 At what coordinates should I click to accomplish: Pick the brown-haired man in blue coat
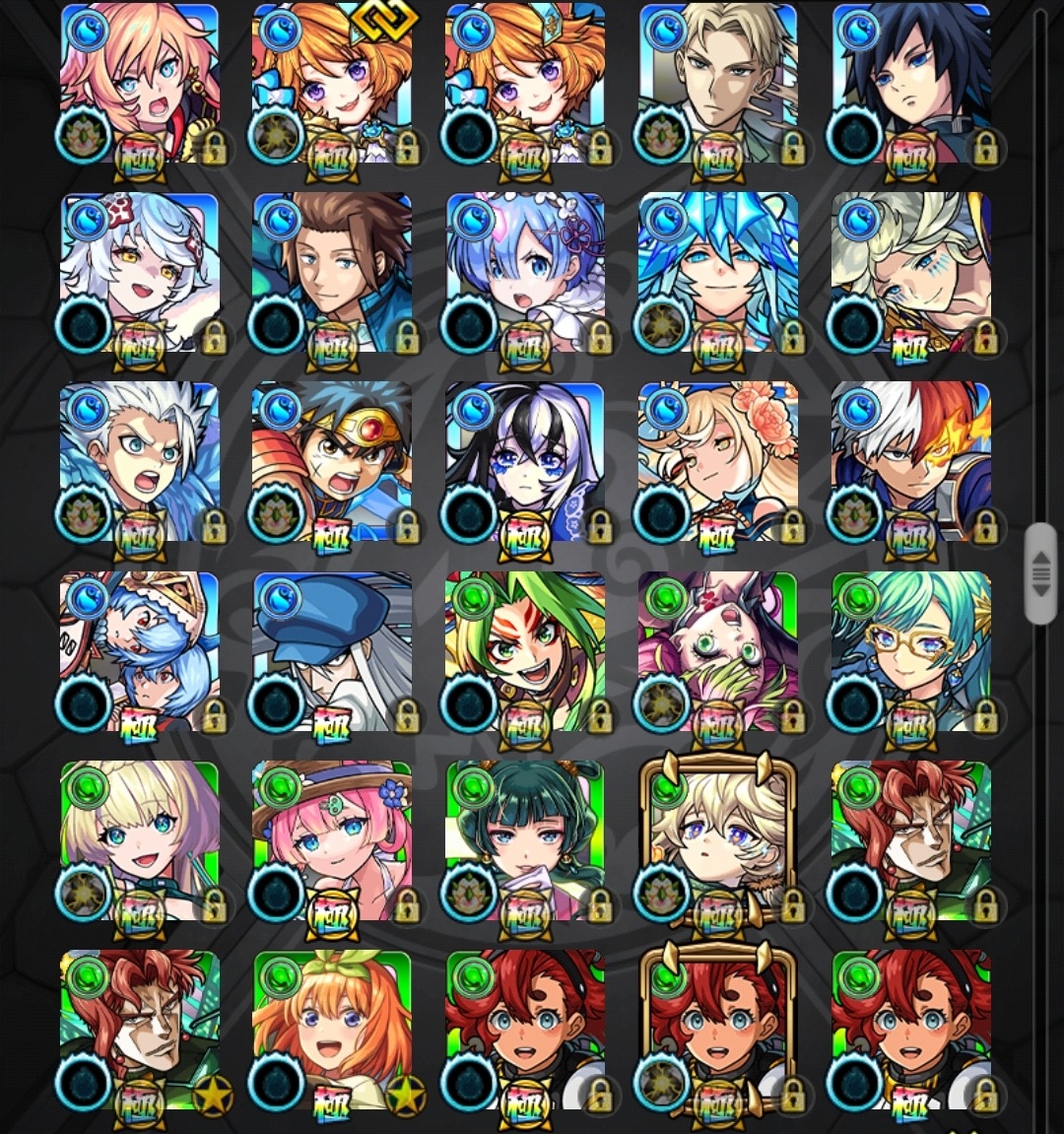coord(332,272)
